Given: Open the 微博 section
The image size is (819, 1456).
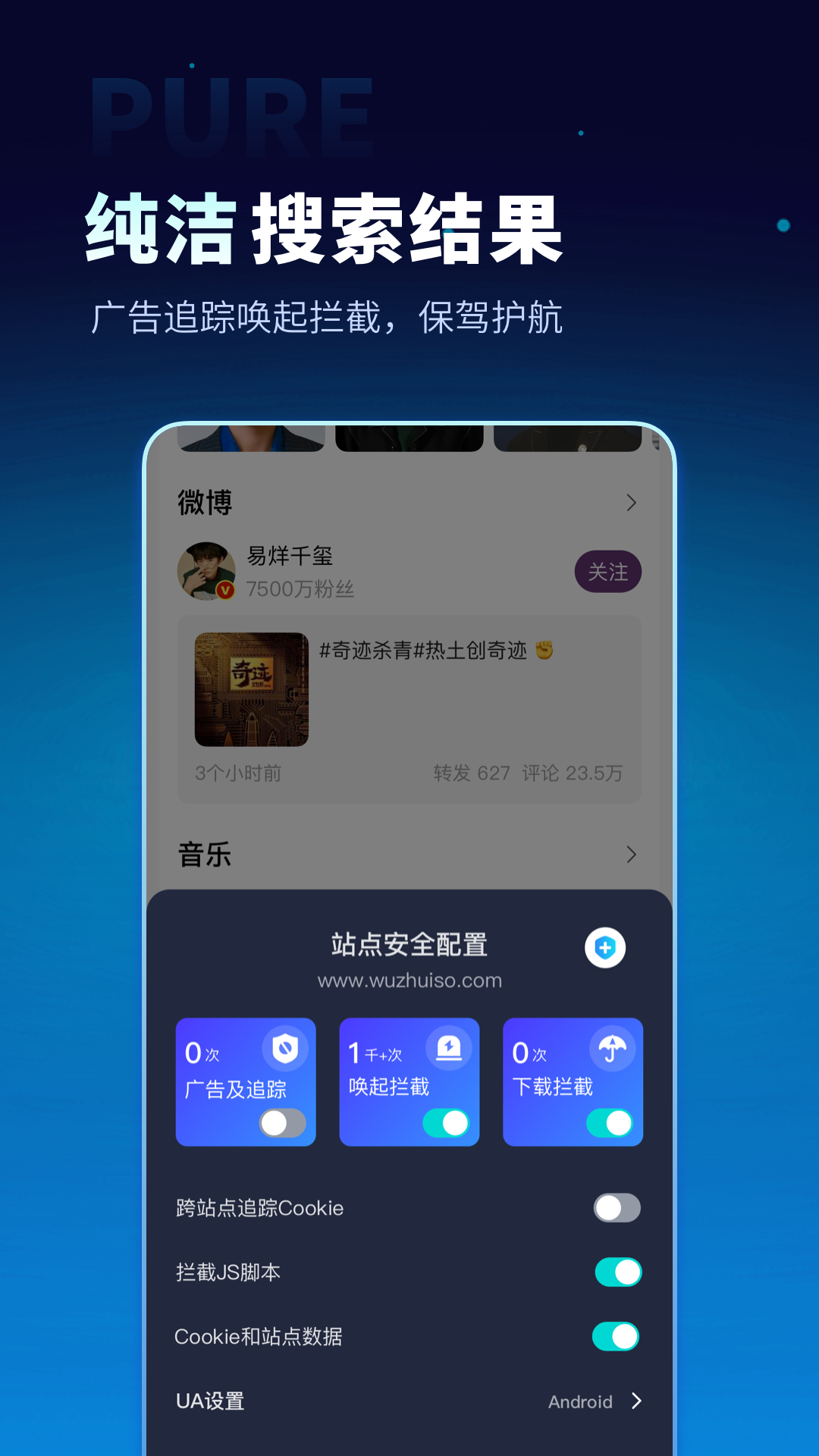Looking at the screenshot, I should pyautogui.click(x=206, y=502).
